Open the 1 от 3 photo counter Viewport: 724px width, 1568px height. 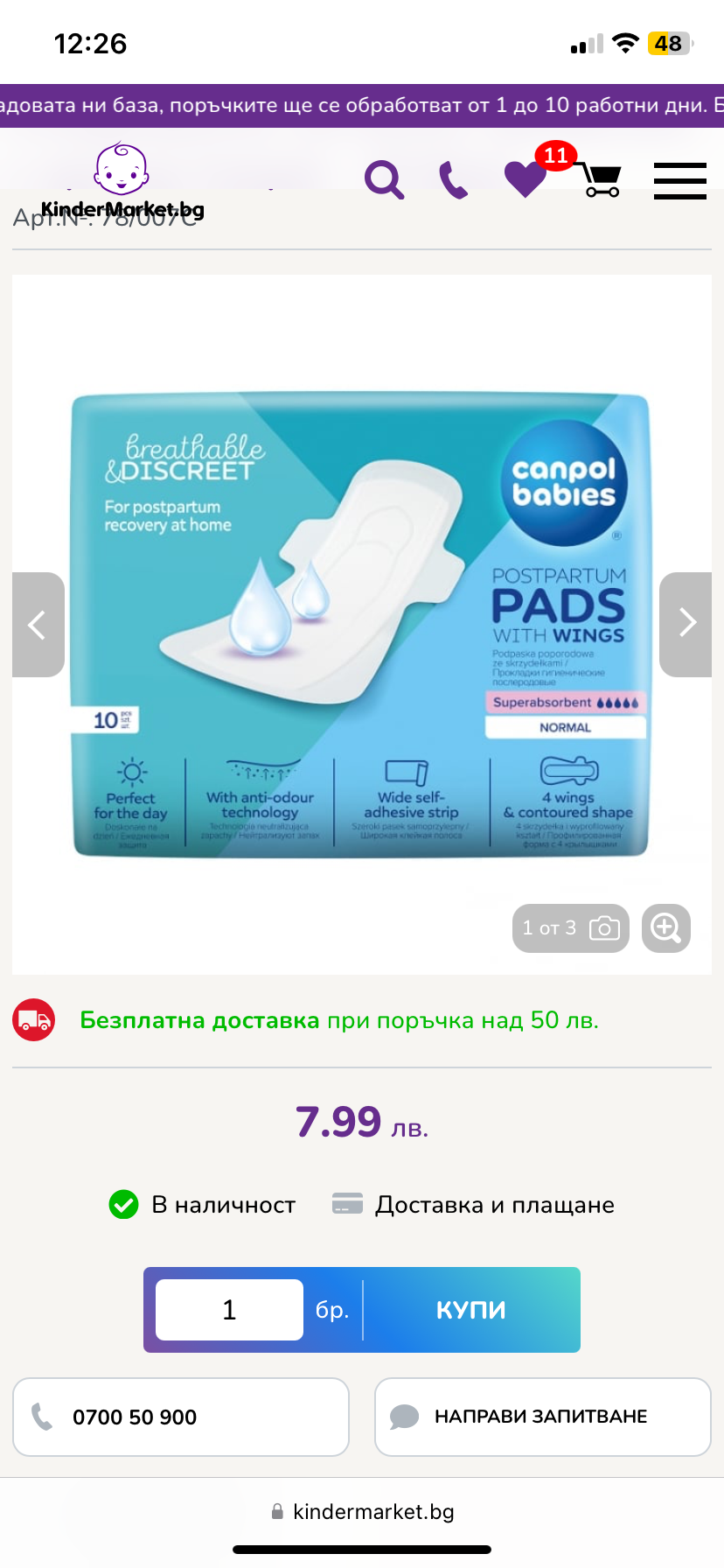click(x=570, y=928)
